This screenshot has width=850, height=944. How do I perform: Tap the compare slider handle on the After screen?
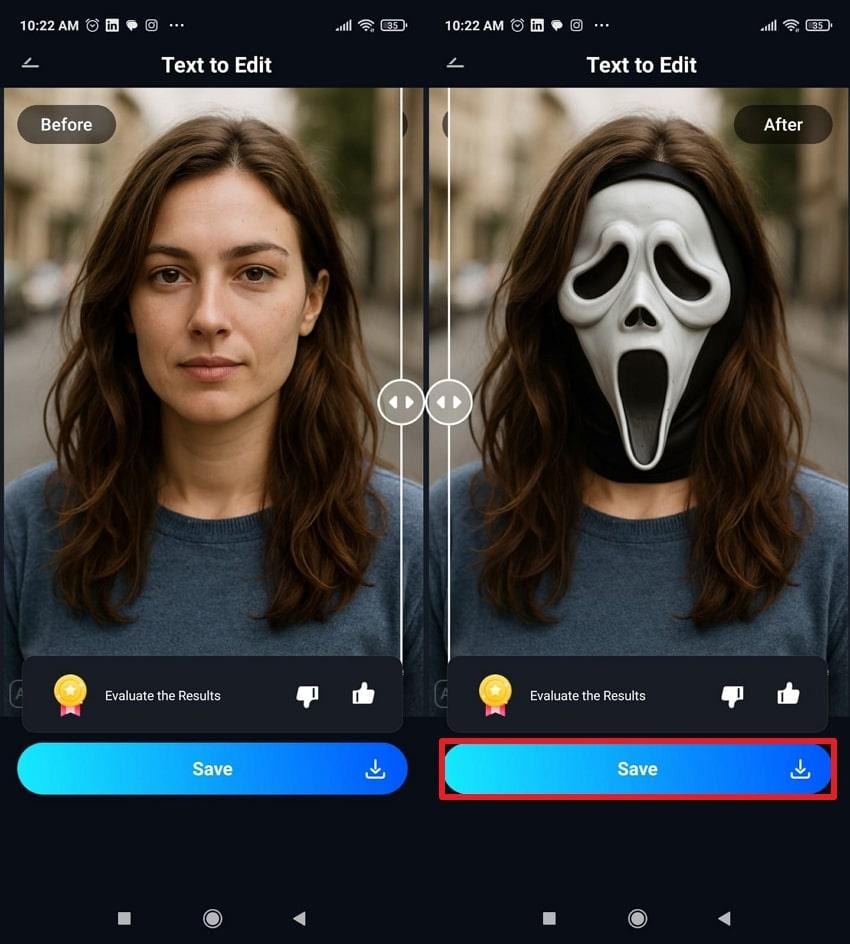(x=449, y=402)
